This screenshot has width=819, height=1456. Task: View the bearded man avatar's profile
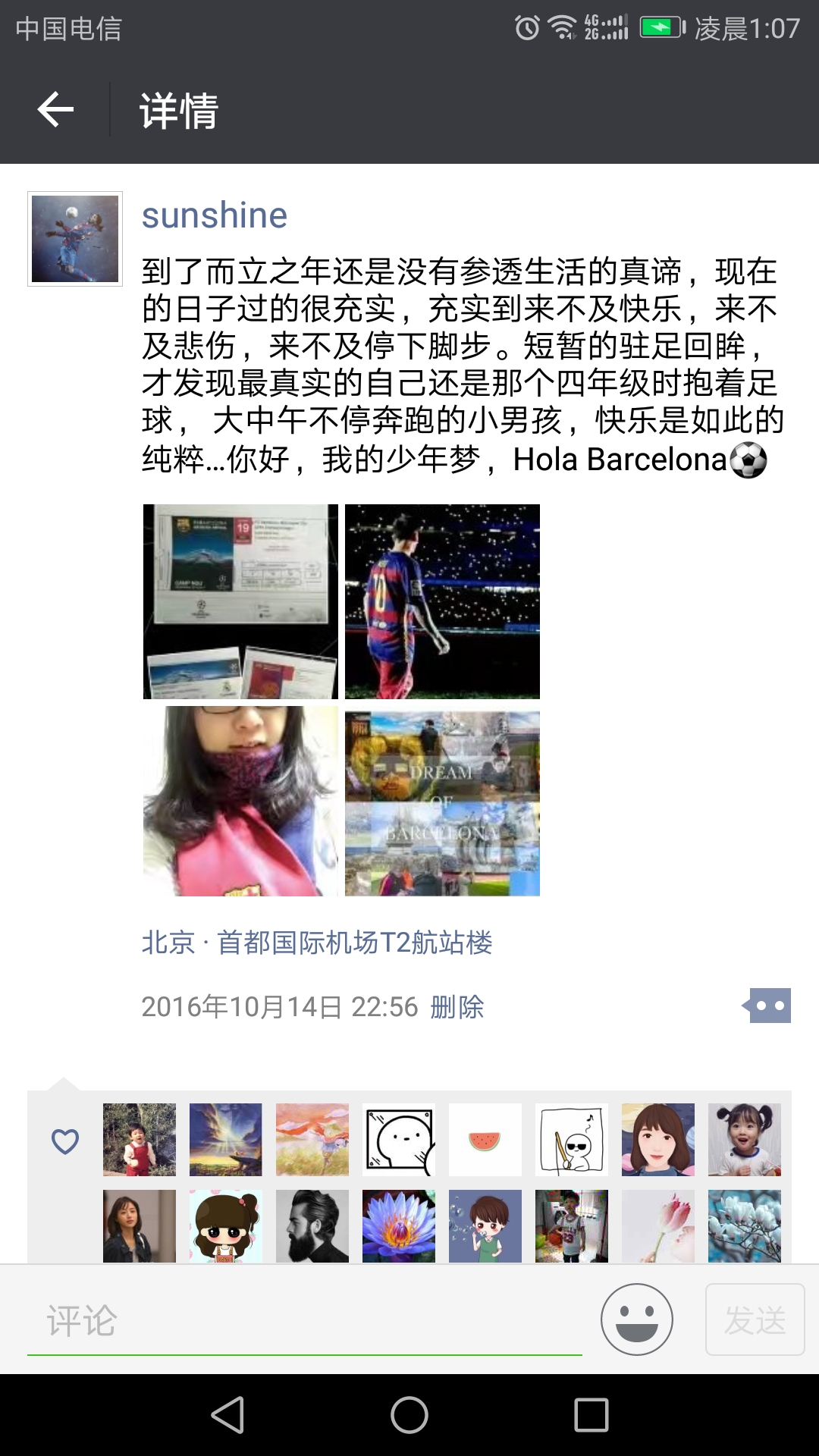312,1226
